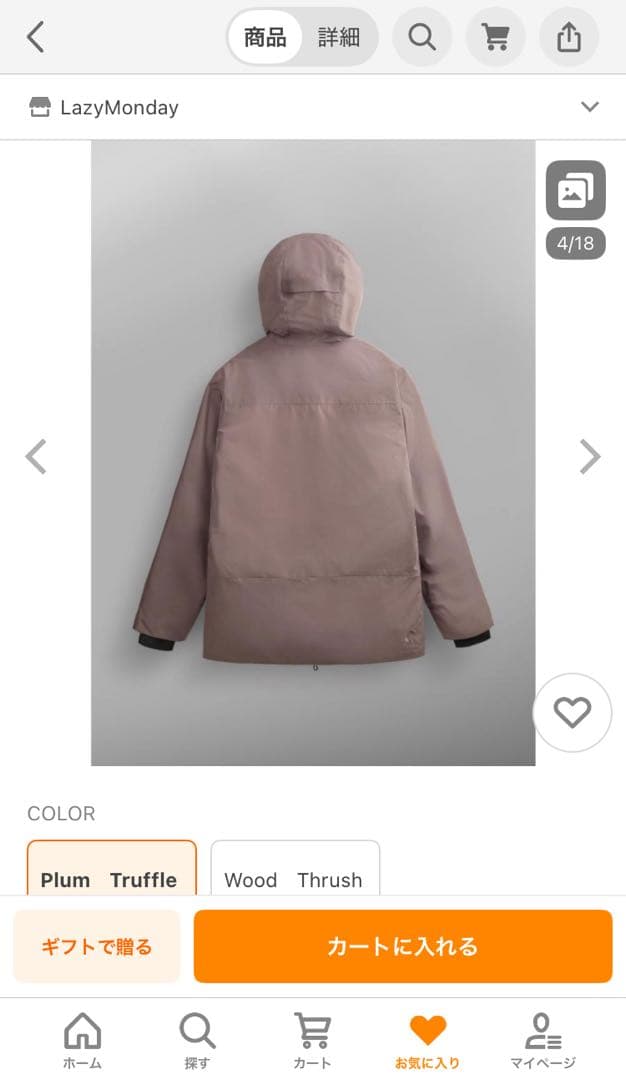Switch to the お気に入り tab
The height and width of the screenshot is (1080, 626).
[x=427, y=1040]
